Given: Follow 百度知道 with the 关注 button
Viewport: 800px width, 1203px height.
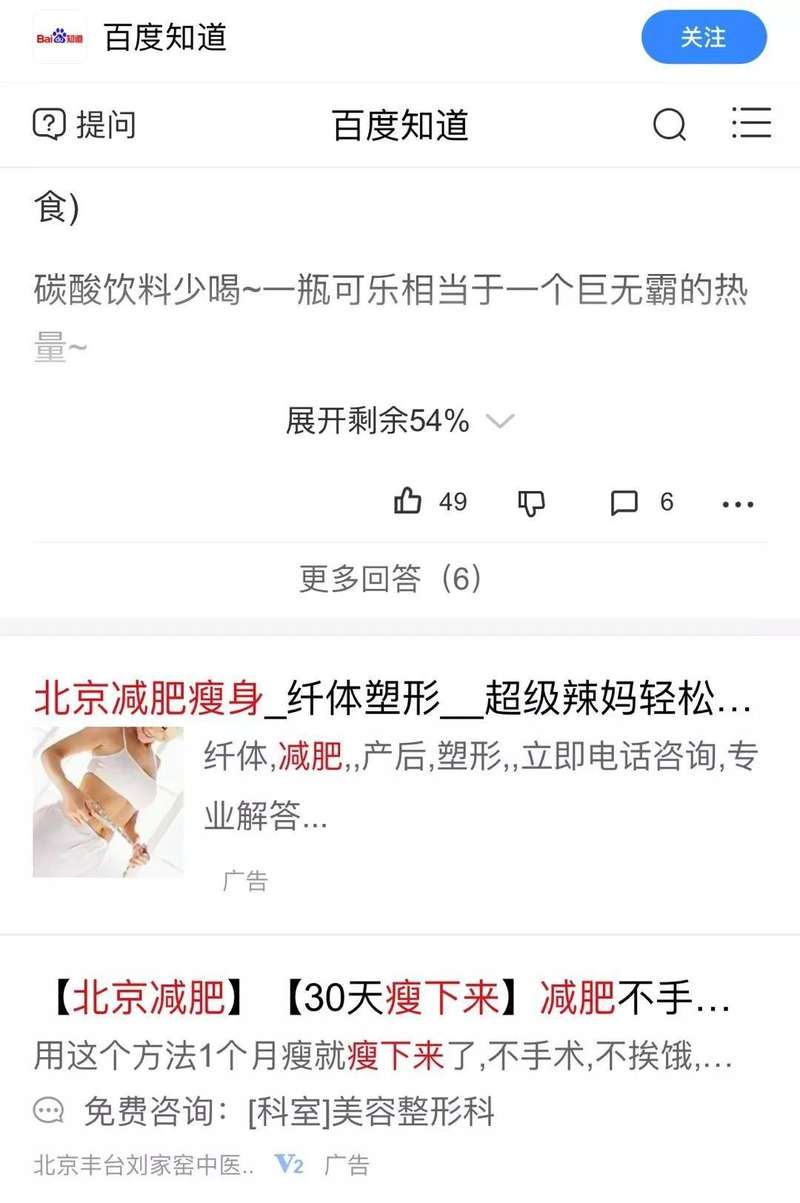Looking at the screenshot, I should [703, 38].
